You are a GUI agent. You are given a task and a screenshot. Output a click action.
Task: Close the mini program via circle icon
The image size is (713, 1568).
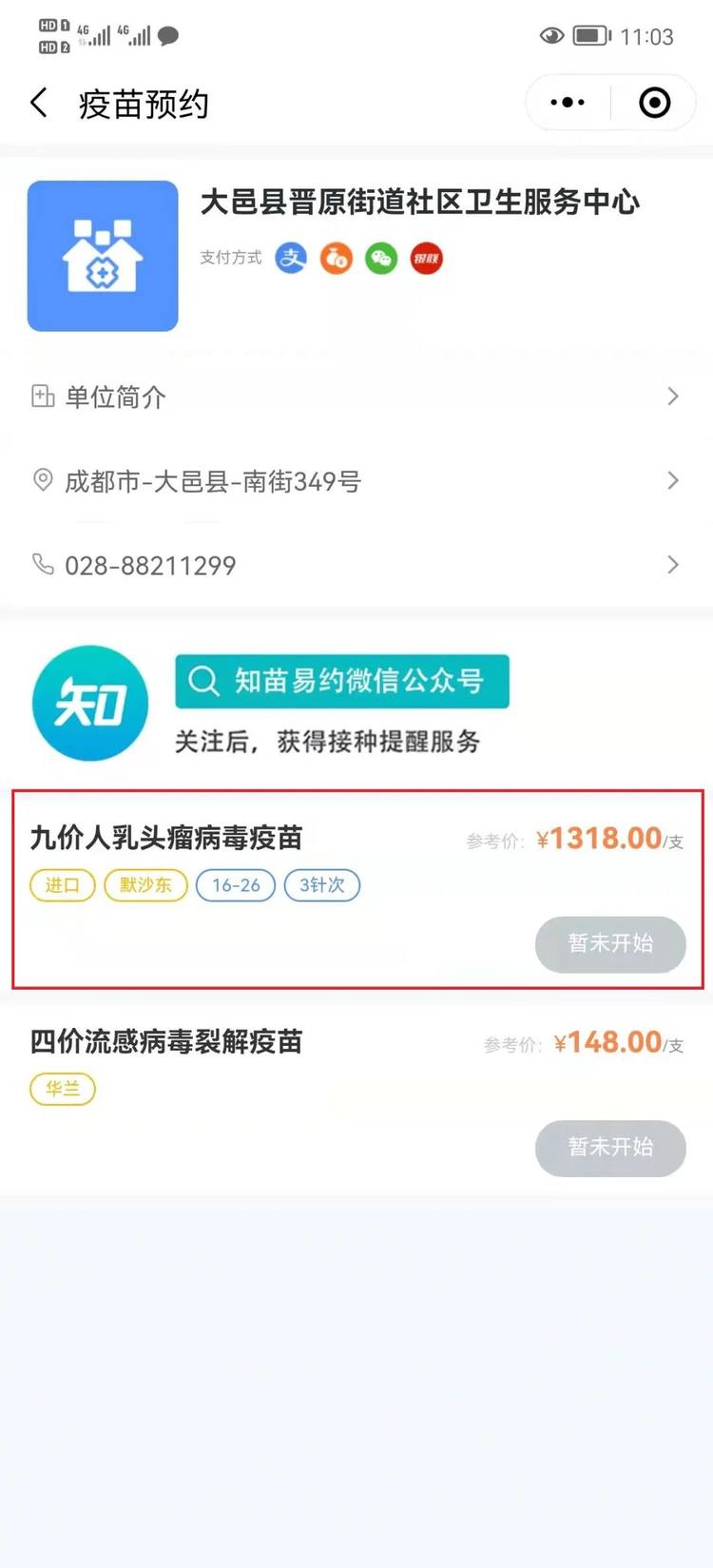[x=654, y=103]
